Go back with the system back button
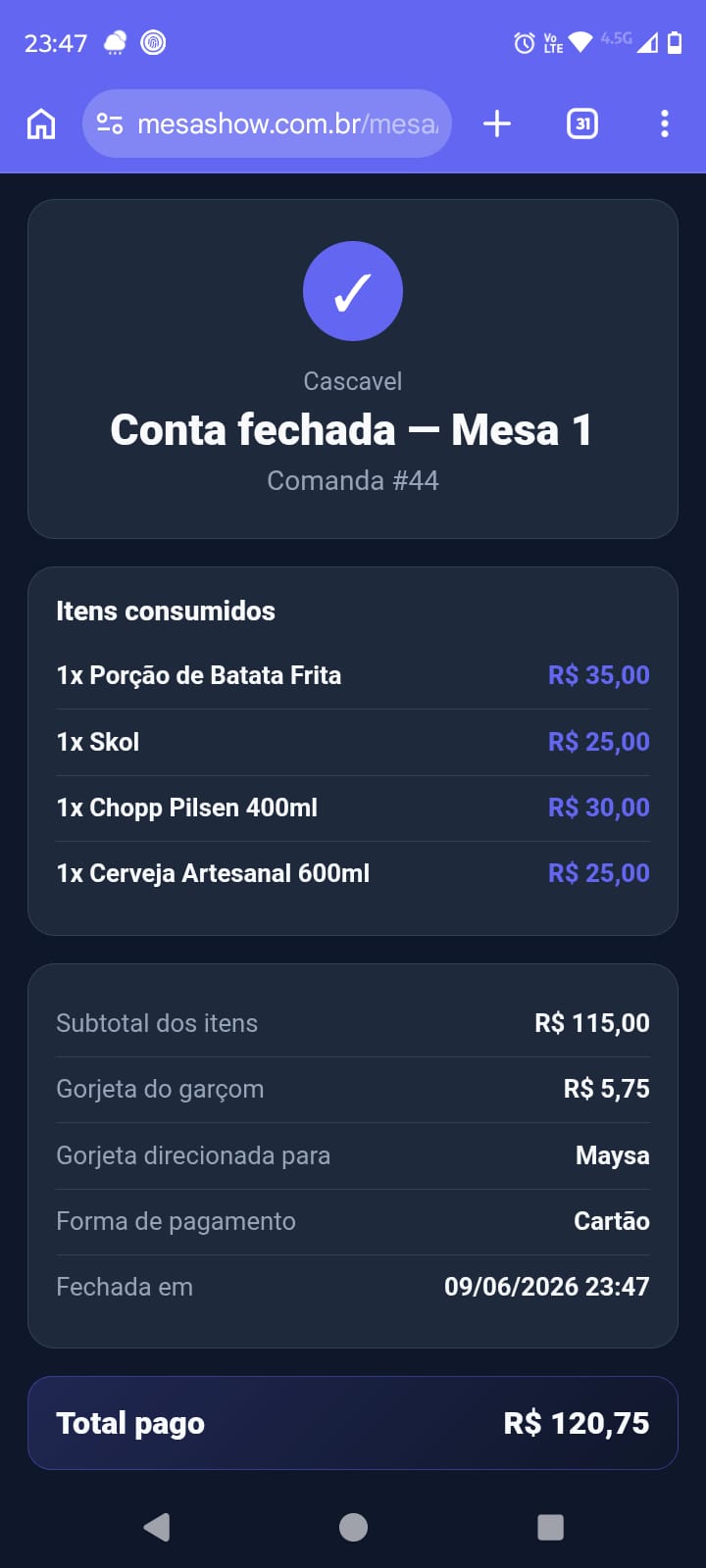Screen dimensions: 706x1568 (157, 1527)
